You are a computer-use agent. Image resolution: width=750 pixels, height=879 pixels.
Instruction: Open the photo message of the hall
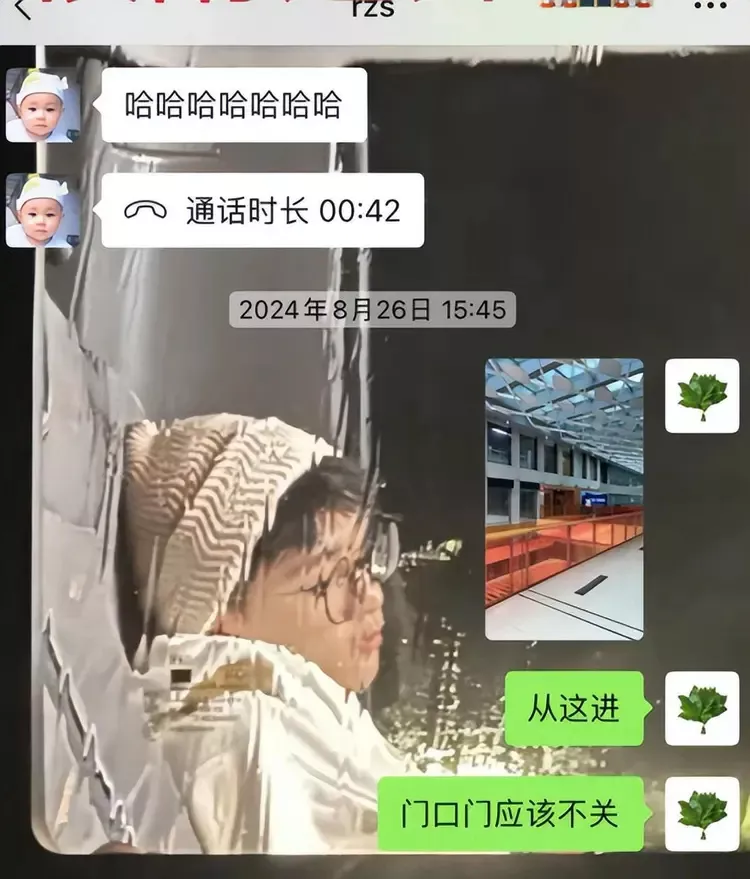564,498
